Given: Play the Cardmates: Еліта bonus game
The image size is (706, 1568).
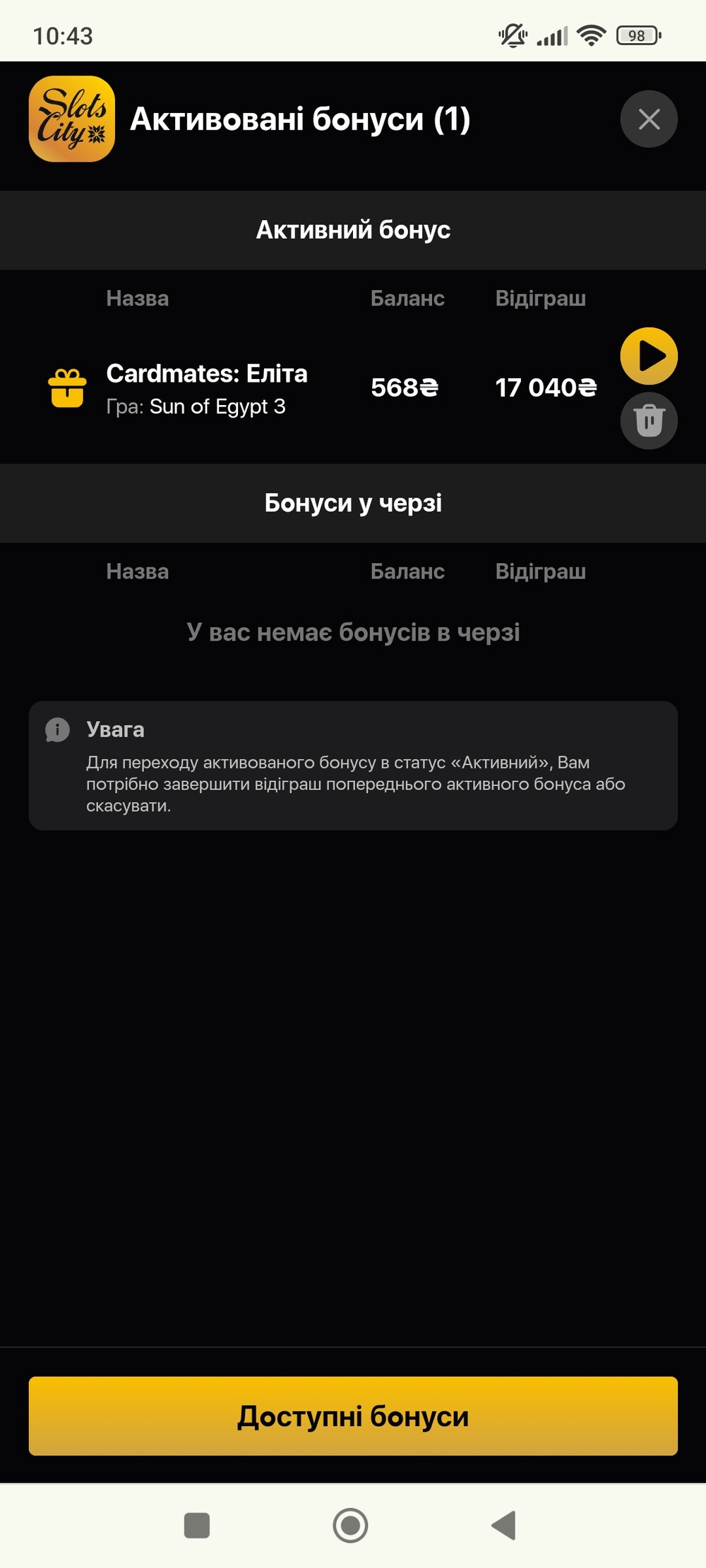Looking at the screenshot, I should (649, 356).
